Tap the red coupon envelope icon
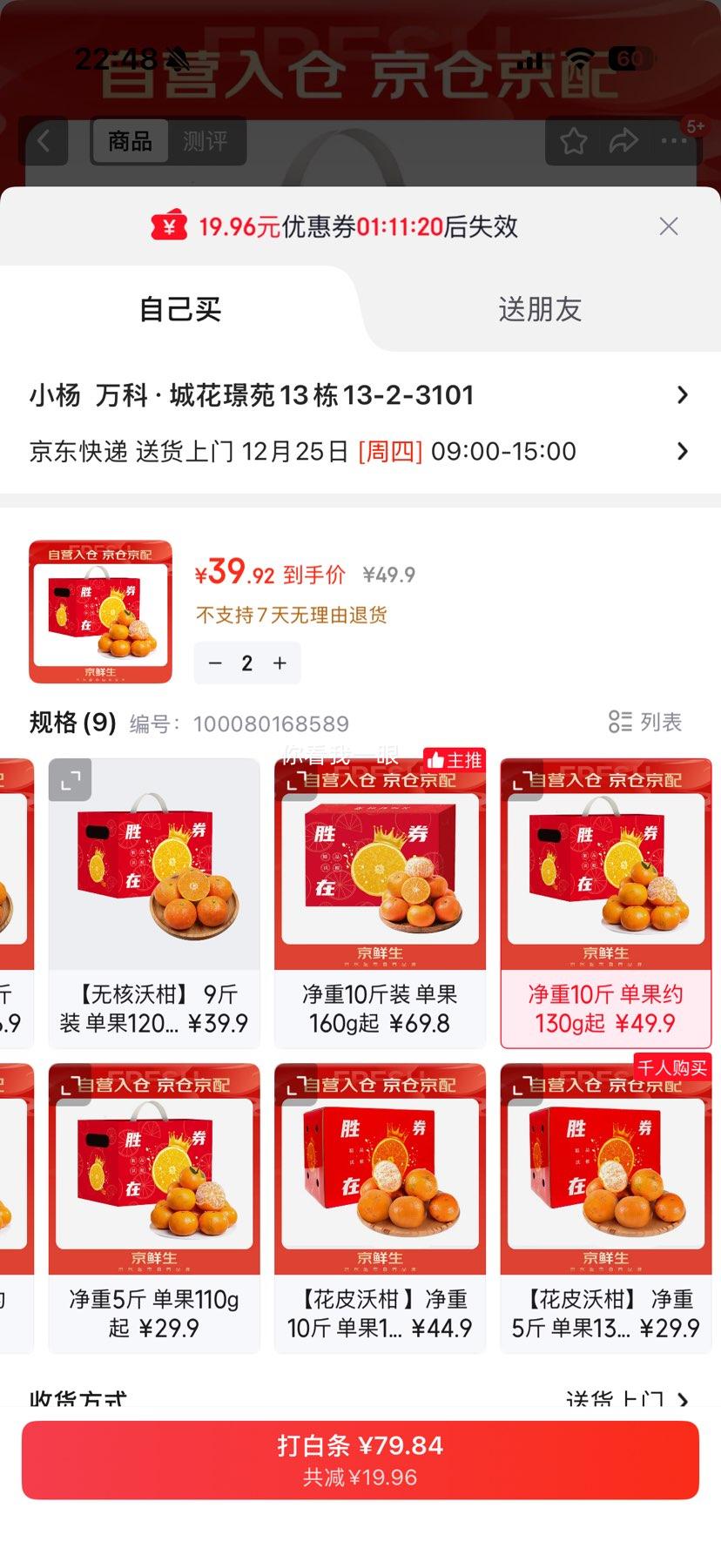This screenshot has width=721, height=1568. click(x=171, y=225)
